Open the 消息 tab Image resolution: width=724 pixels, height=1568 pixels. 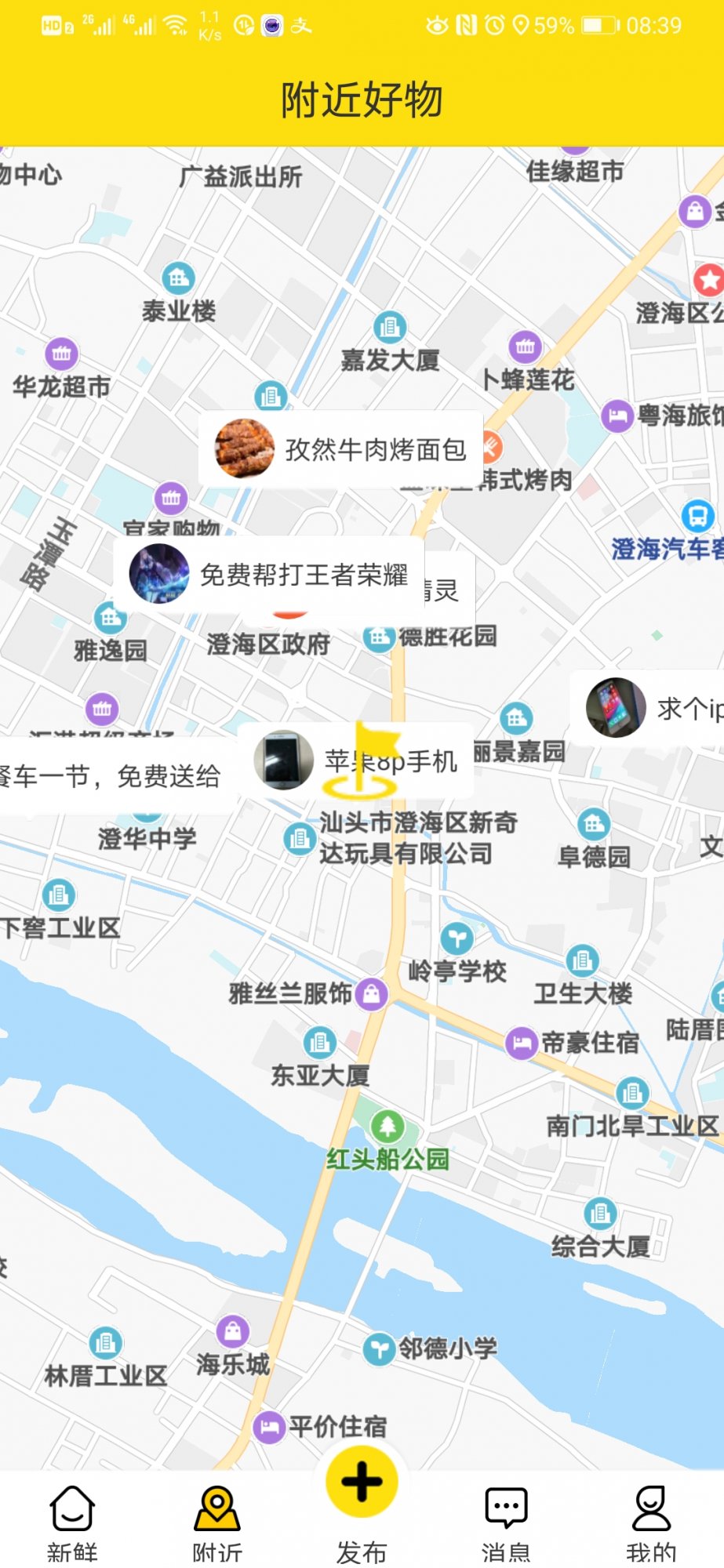coord(506,1523)
